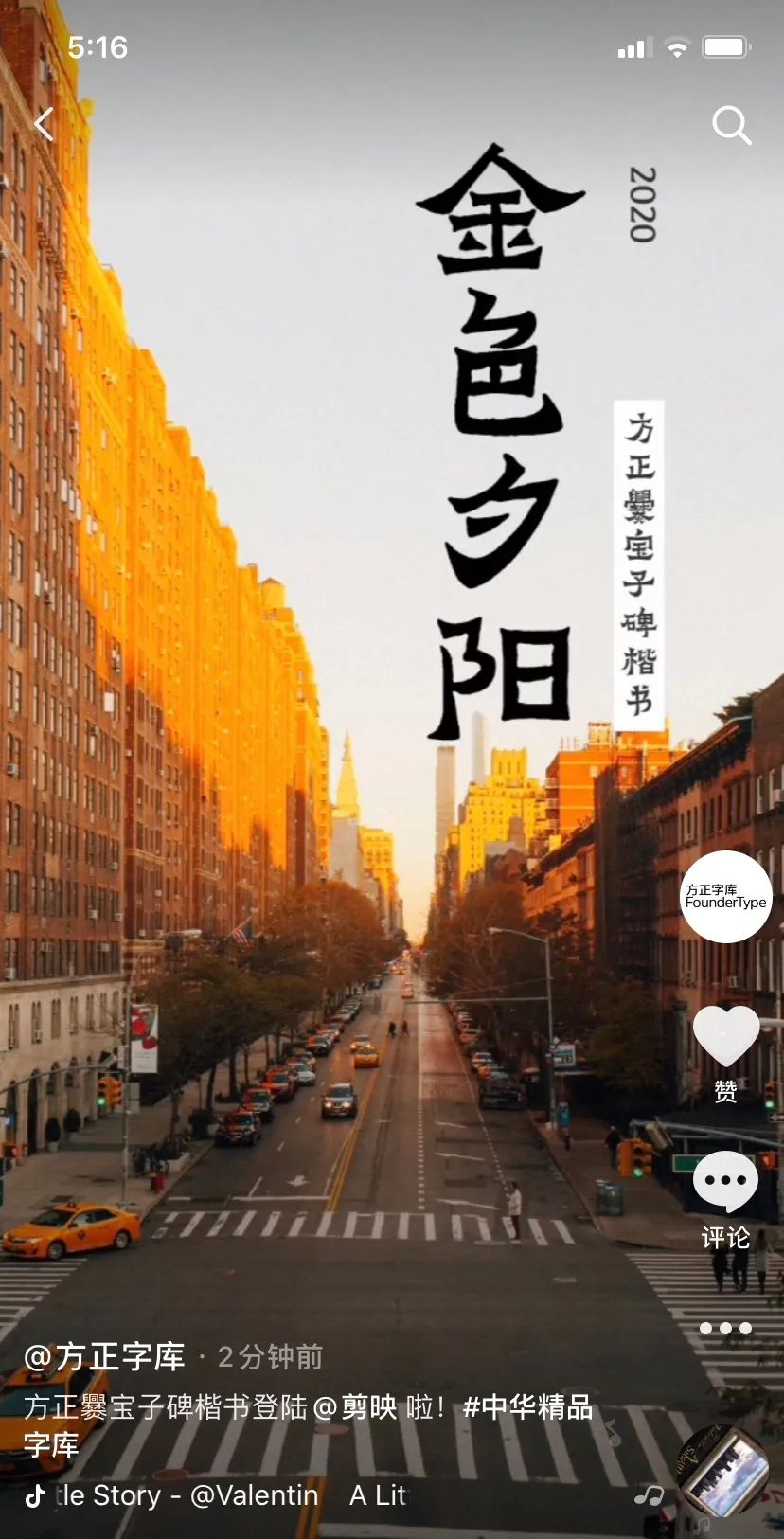Open the @剪映 mention in the caption
Image resolution: width=784 pixels, height=1539 pixels.
[x=355, y=1407]
